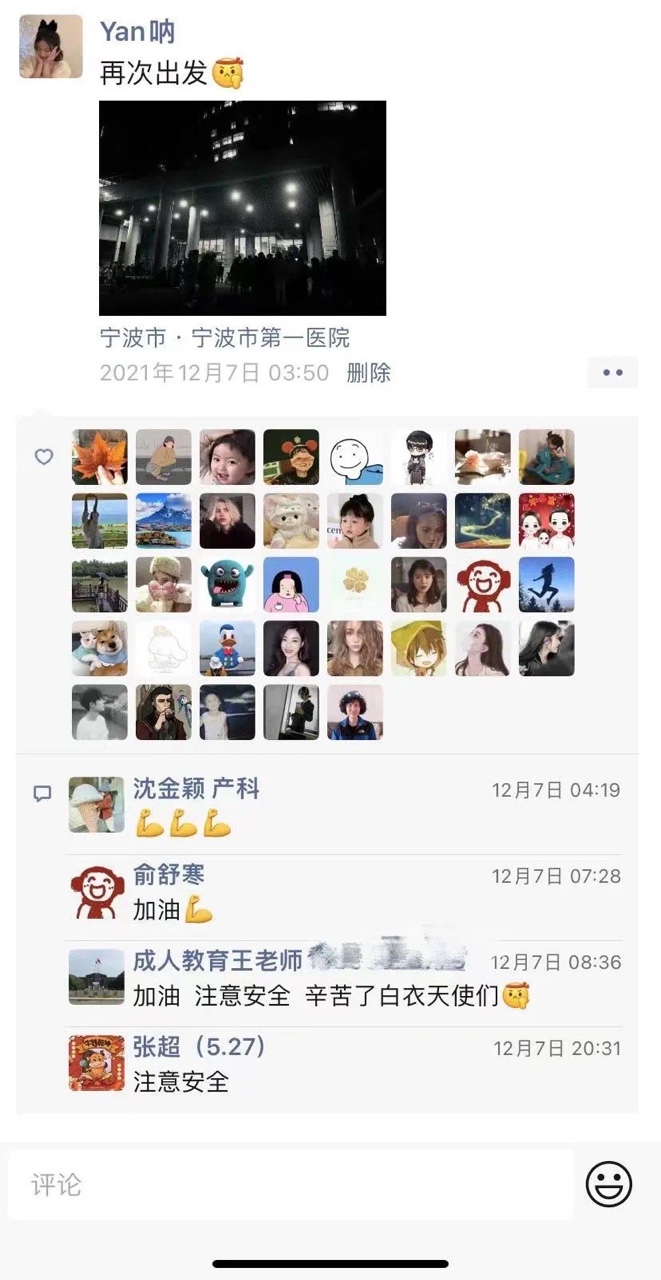
Task: Tap the 评论 comment input box
Action: [x=291, y=1185]
